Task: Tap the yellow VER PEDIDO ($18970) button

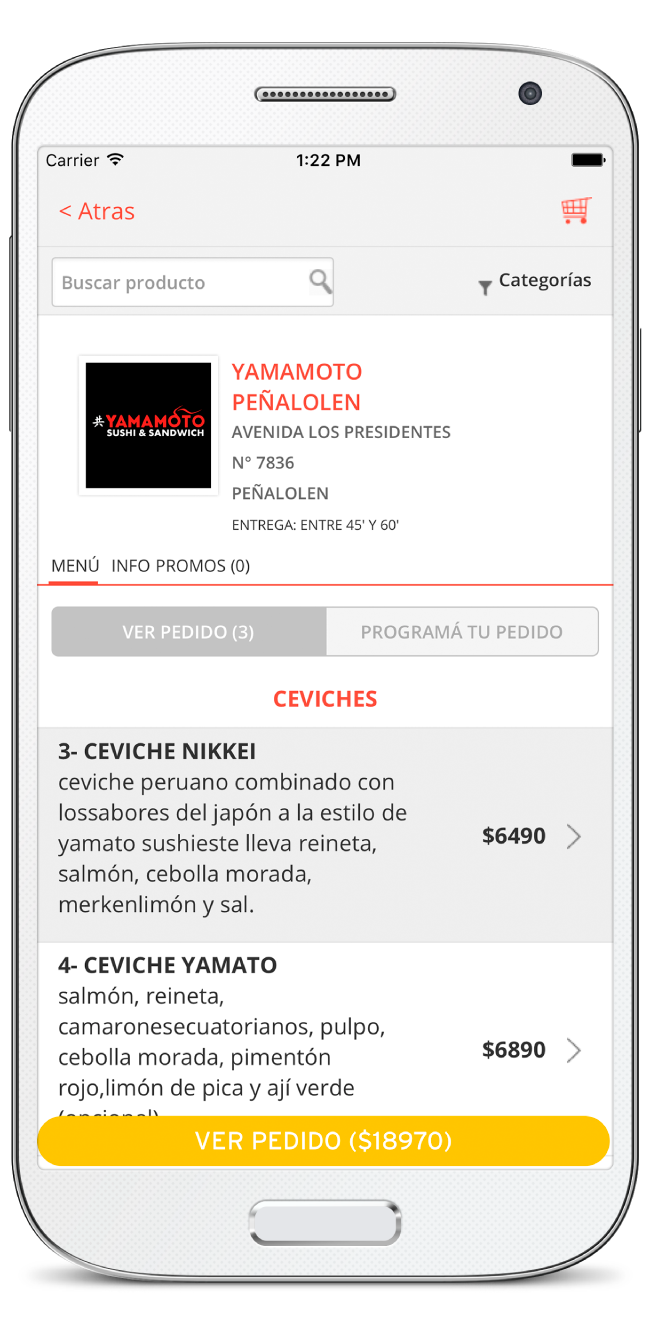Action: 324,1141
